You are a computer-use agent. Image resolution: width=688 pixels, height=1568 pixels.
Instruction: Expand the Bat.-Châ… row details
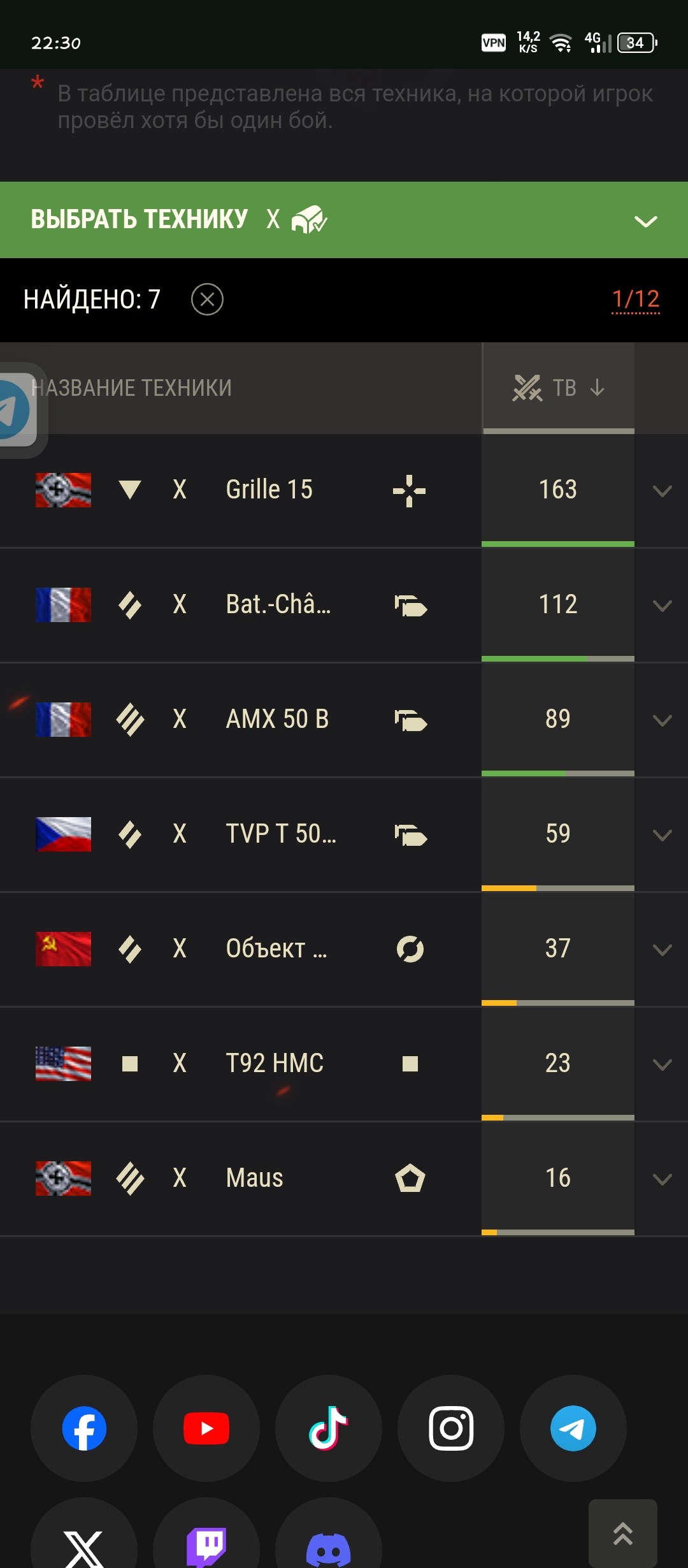[x=663, y=606]
